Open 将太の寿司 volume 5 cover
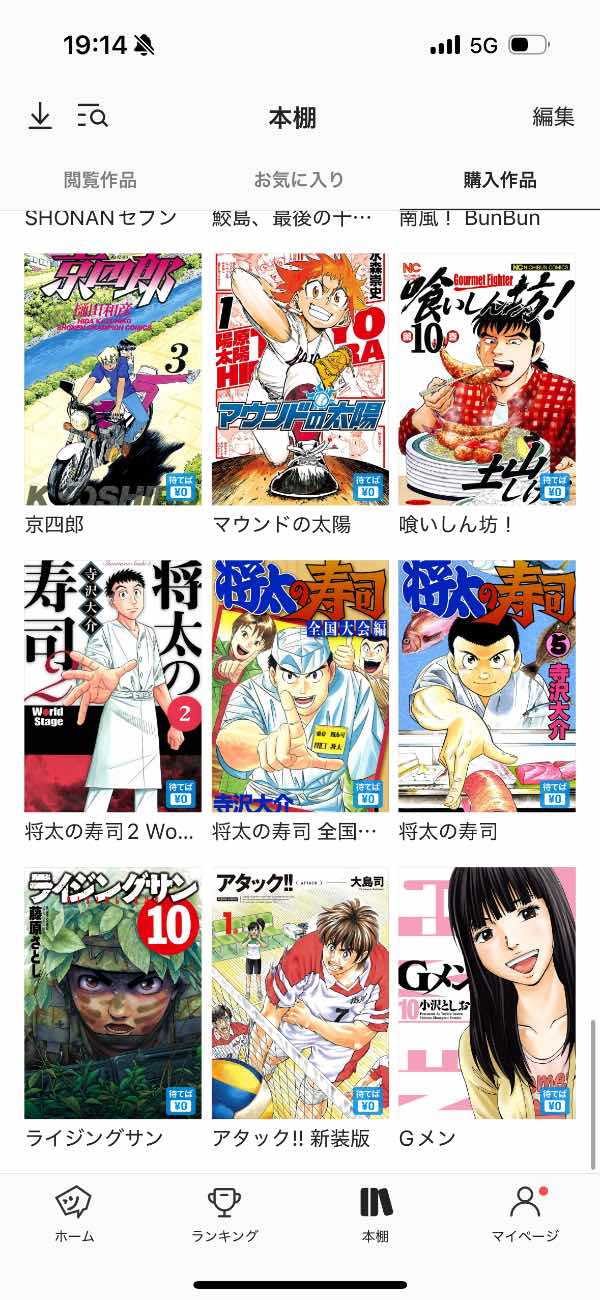600x1300 pixels. click(487, 685)
